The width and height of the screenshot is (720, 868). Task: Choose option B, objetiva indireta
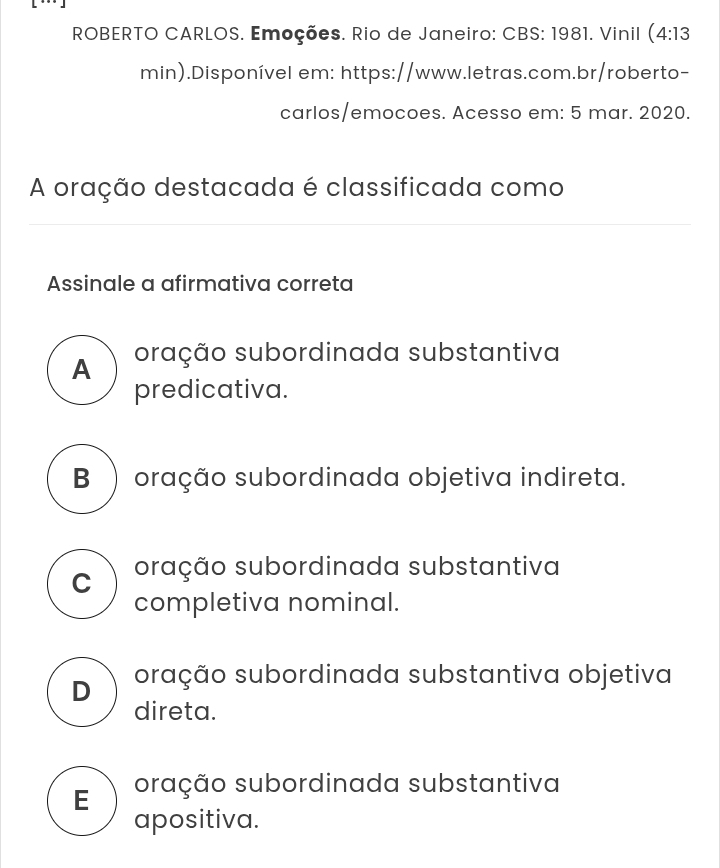82,479
